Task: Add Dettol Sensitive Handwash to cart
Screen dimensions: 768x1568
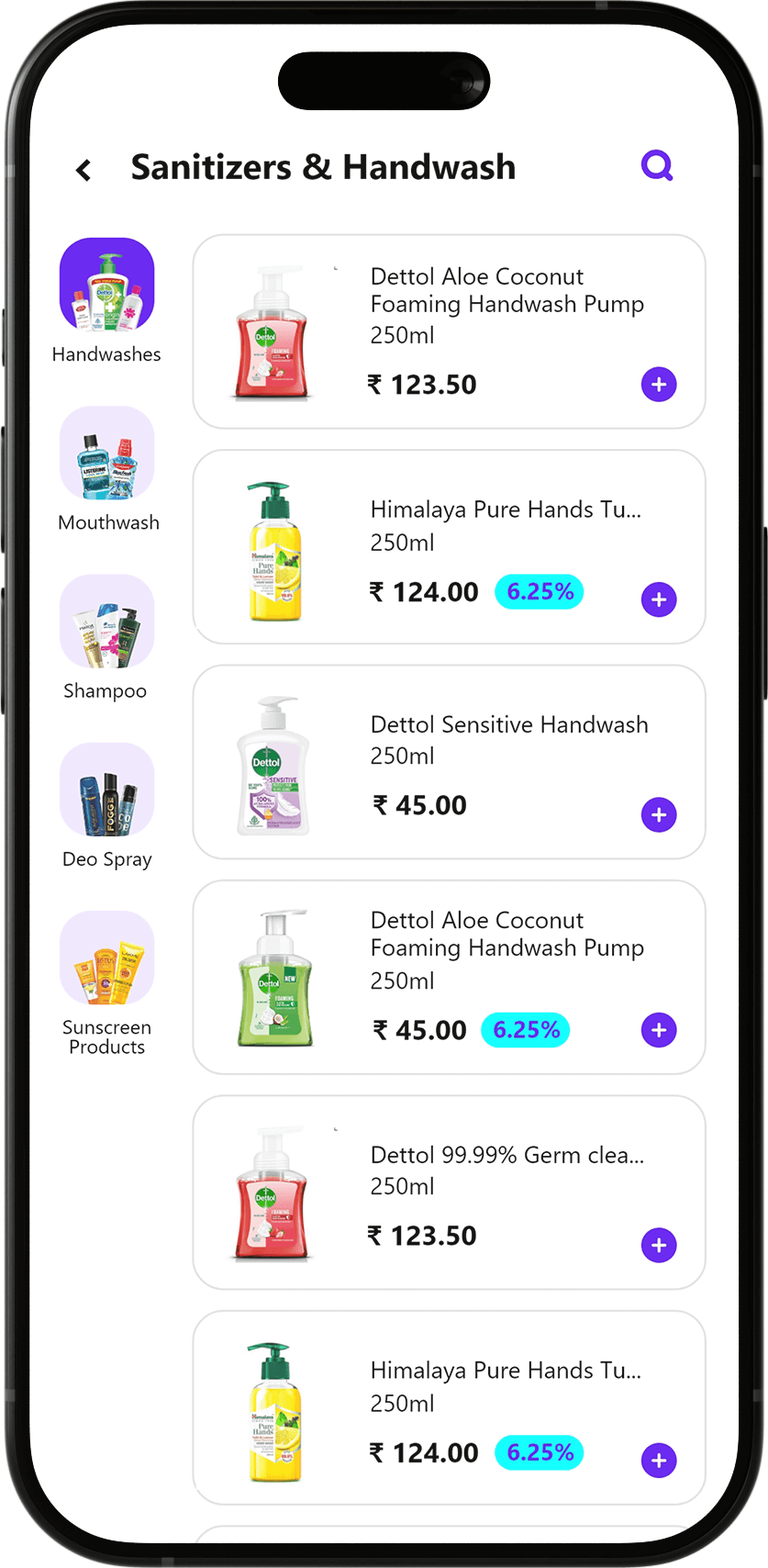Action: [658, 814]
